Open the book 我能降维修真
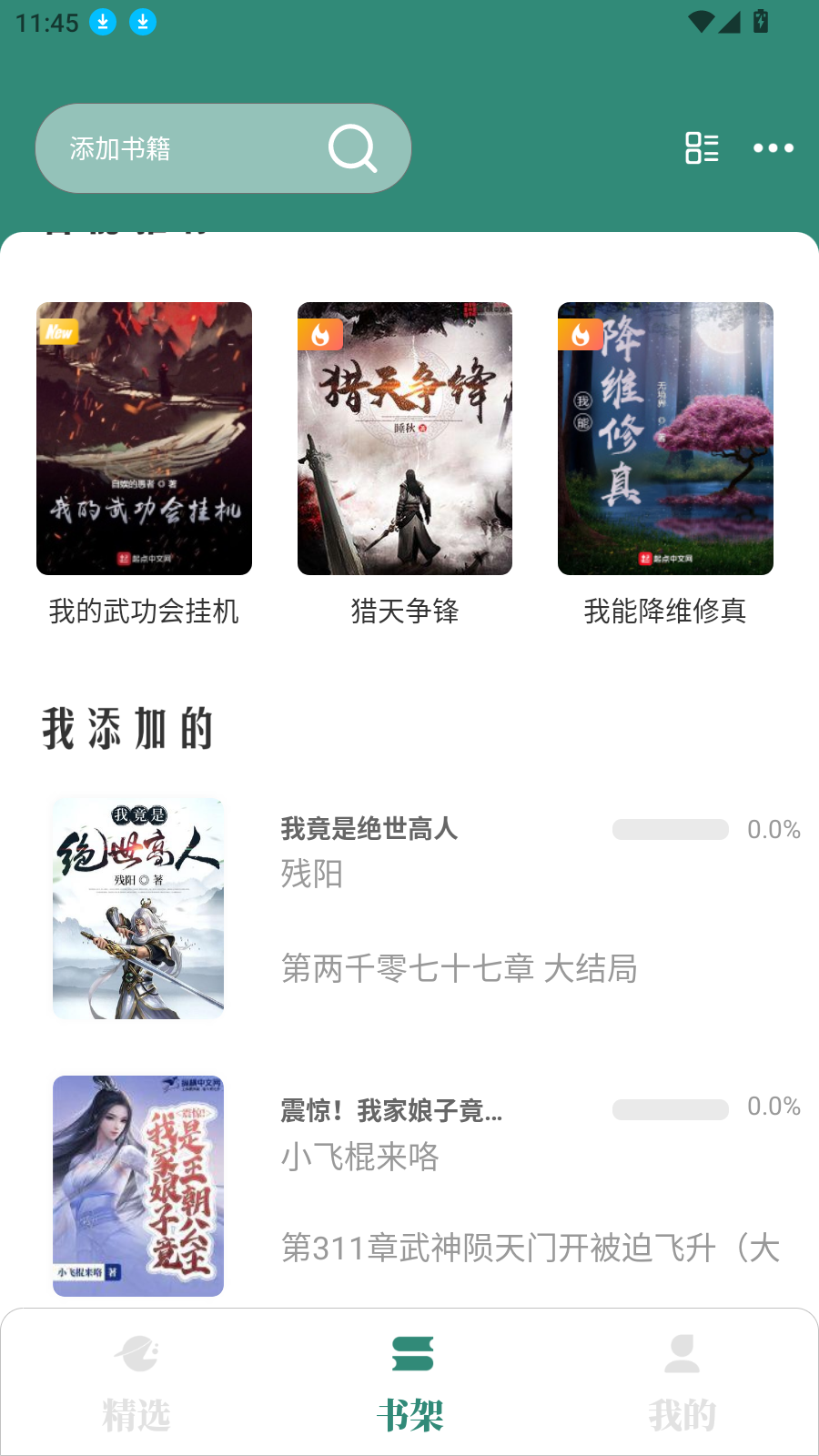 665,439
